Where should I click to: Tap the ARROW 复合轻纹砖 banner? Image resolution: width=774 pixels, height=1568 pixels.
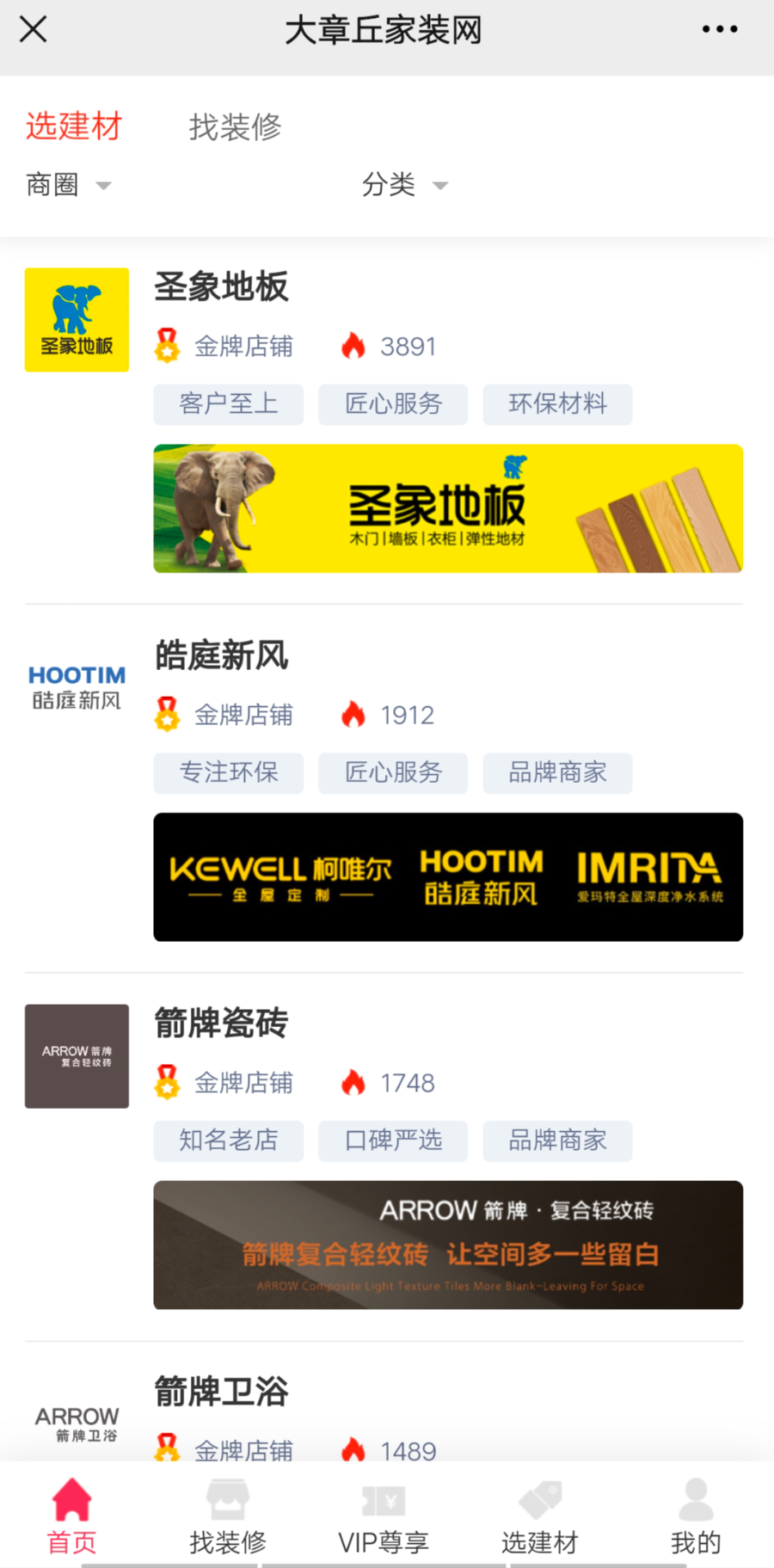tap(447, 1245)
